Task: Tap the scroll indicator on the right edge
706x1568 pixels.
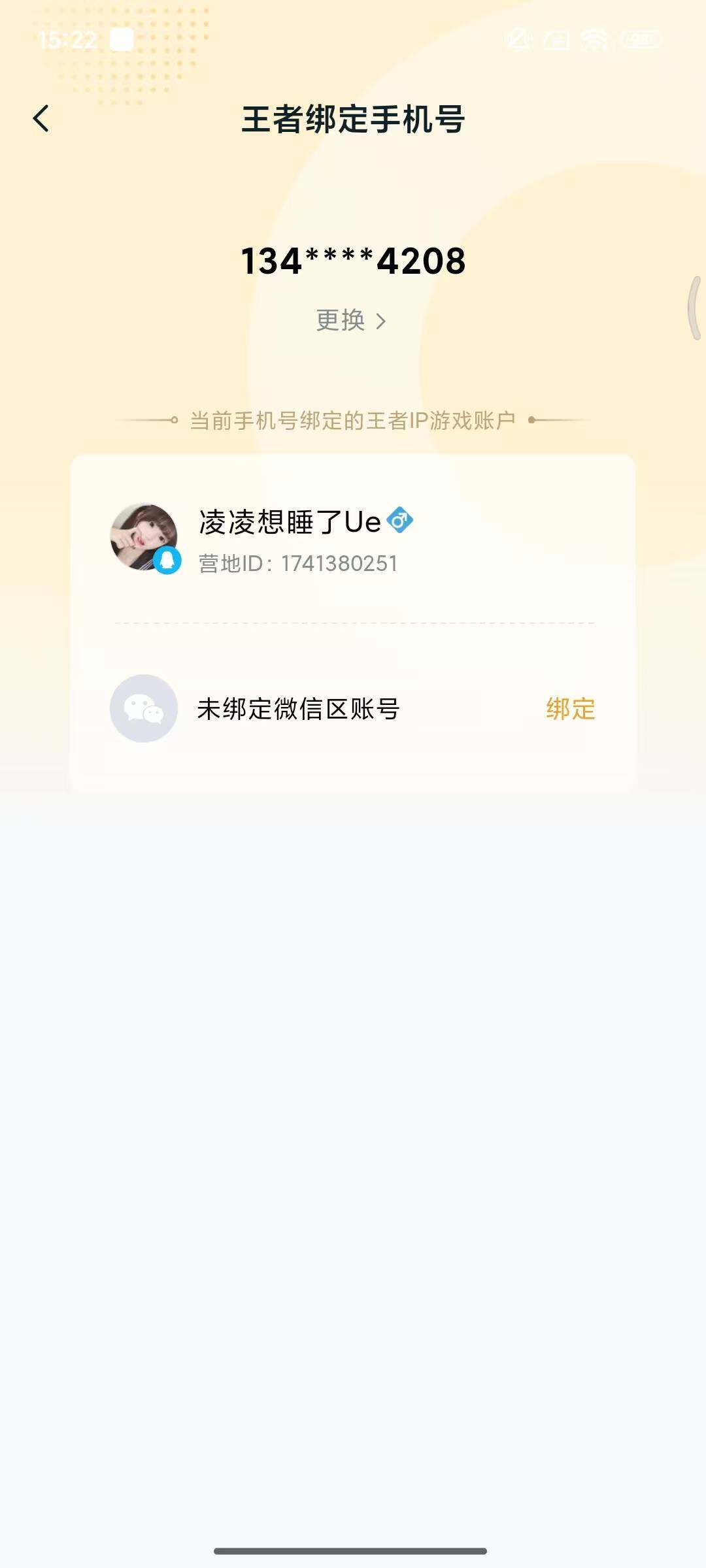Action: point(695,307)
